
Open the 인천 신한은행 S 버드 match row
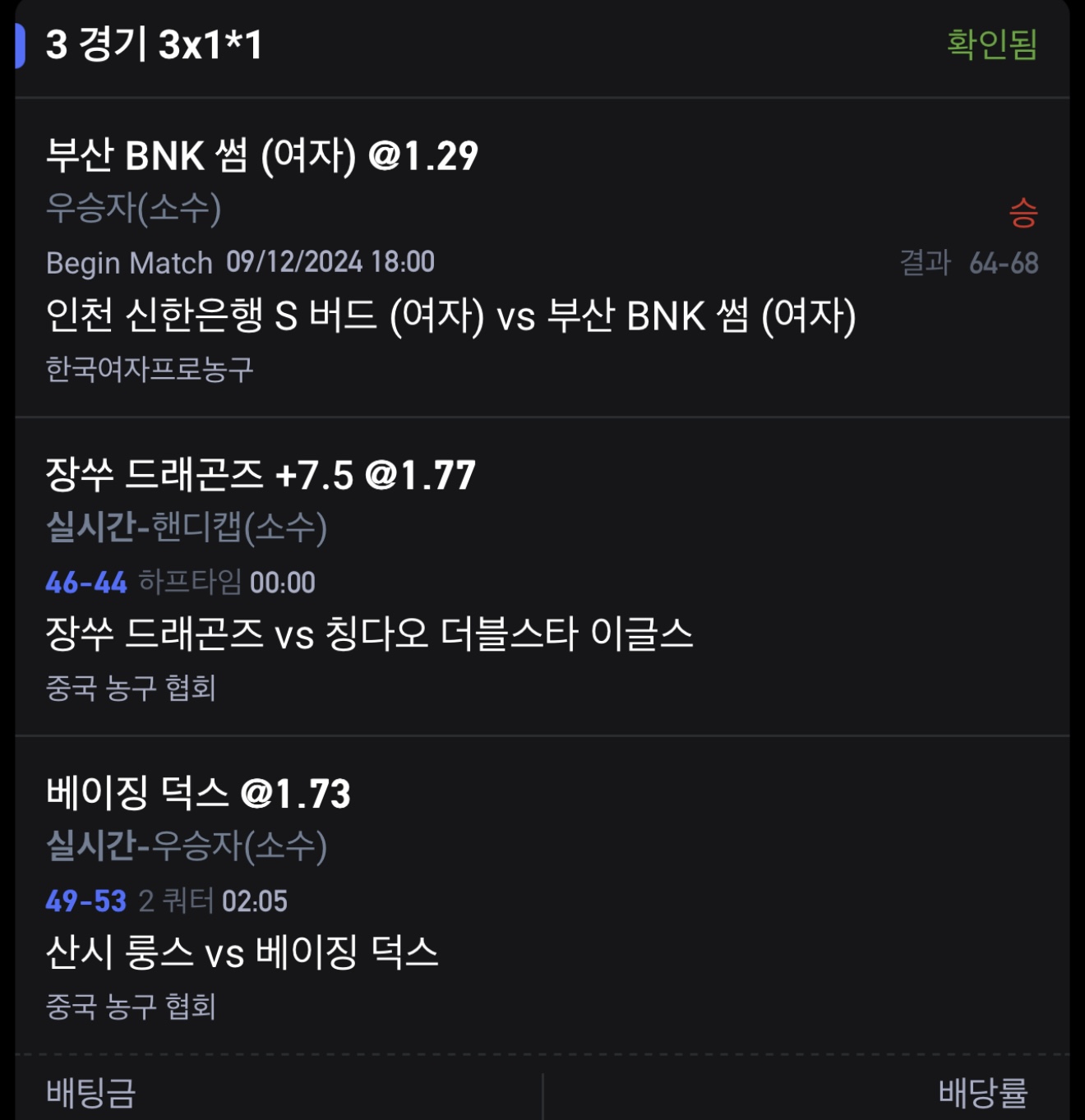pos(450,316)
